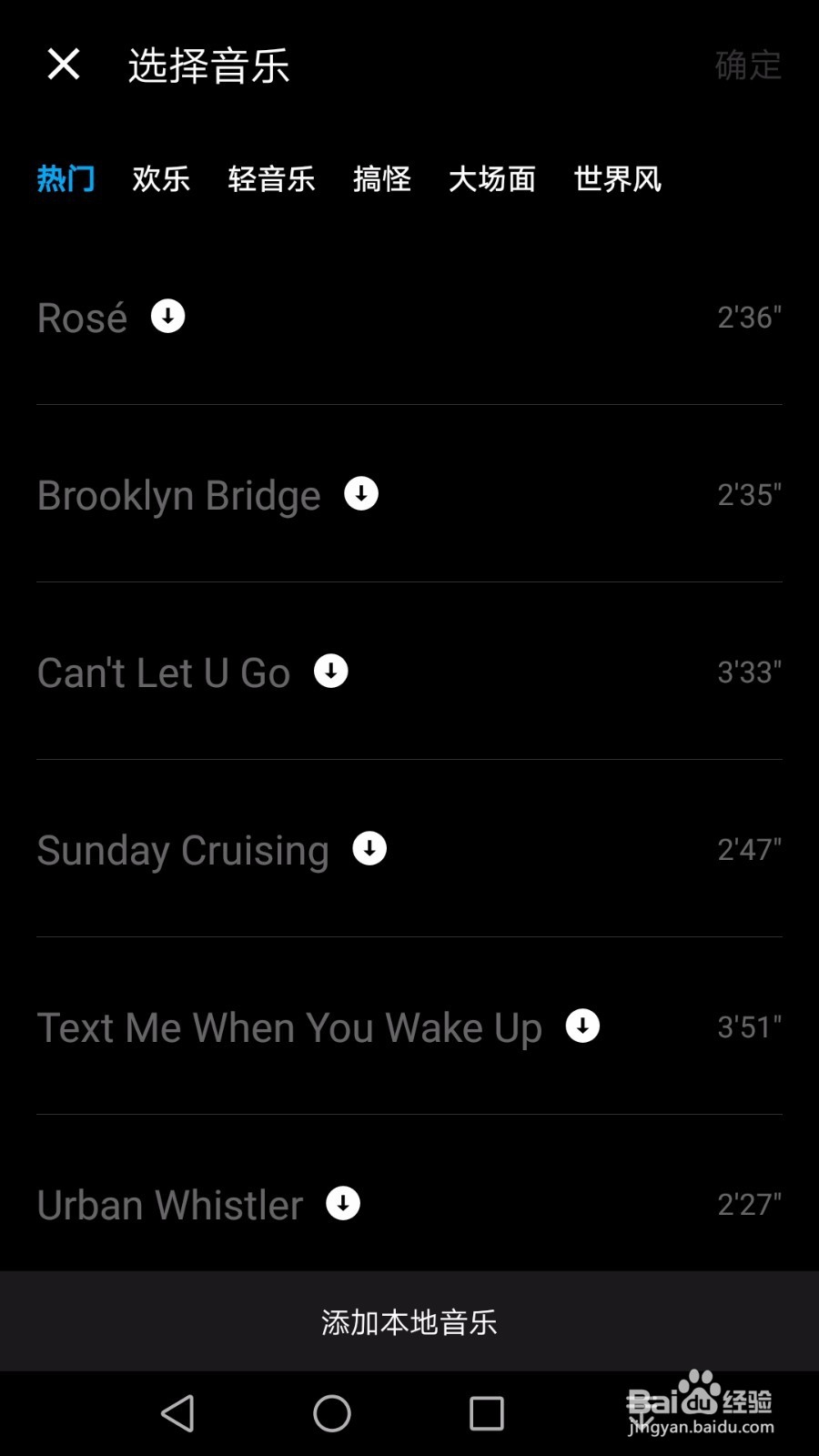Switch to the 轻音乐 tab
Viewport: 819px width, 1456px height.
coord(271,178)
